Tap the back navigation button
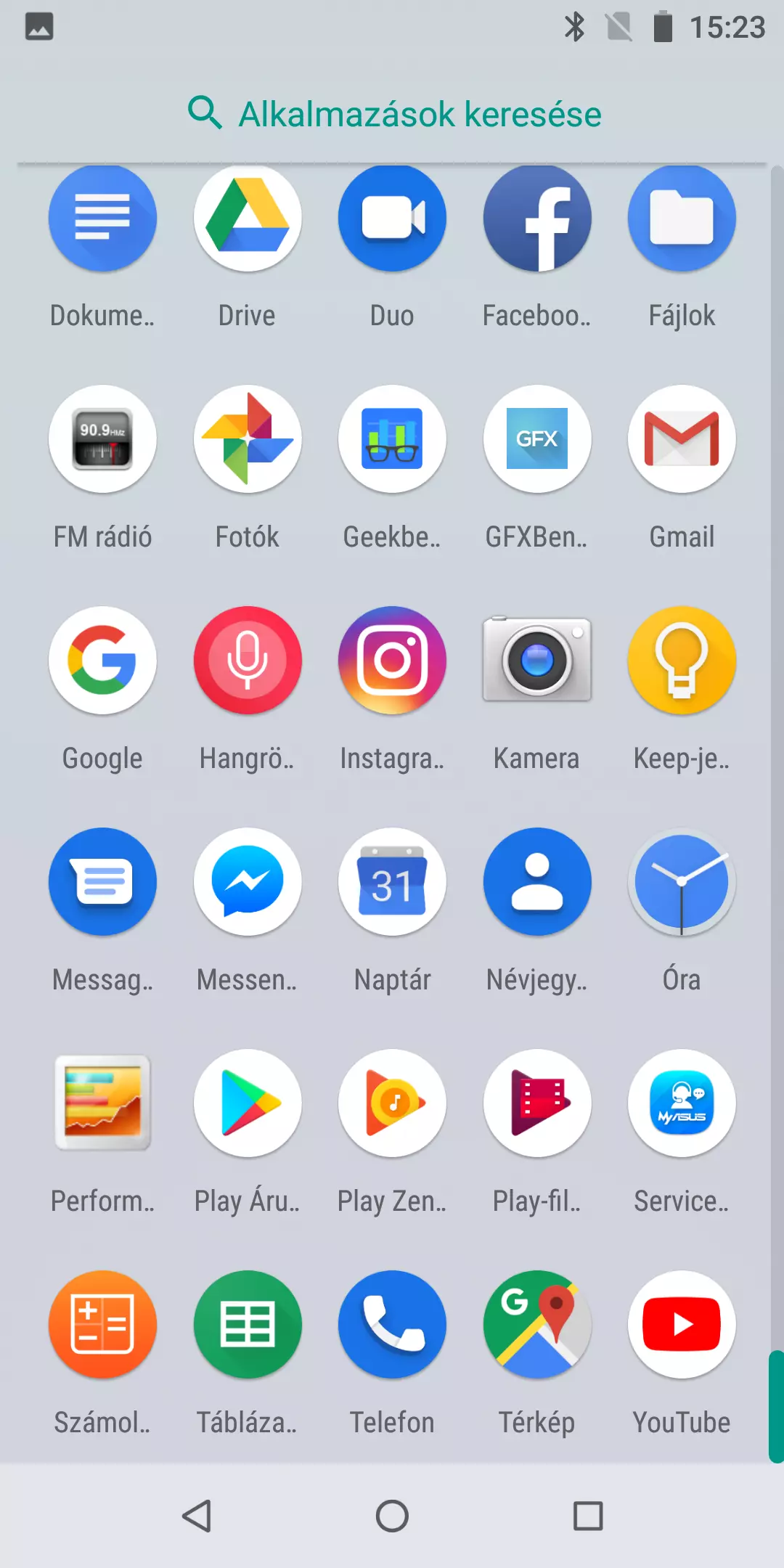 tap(197, 1516)
